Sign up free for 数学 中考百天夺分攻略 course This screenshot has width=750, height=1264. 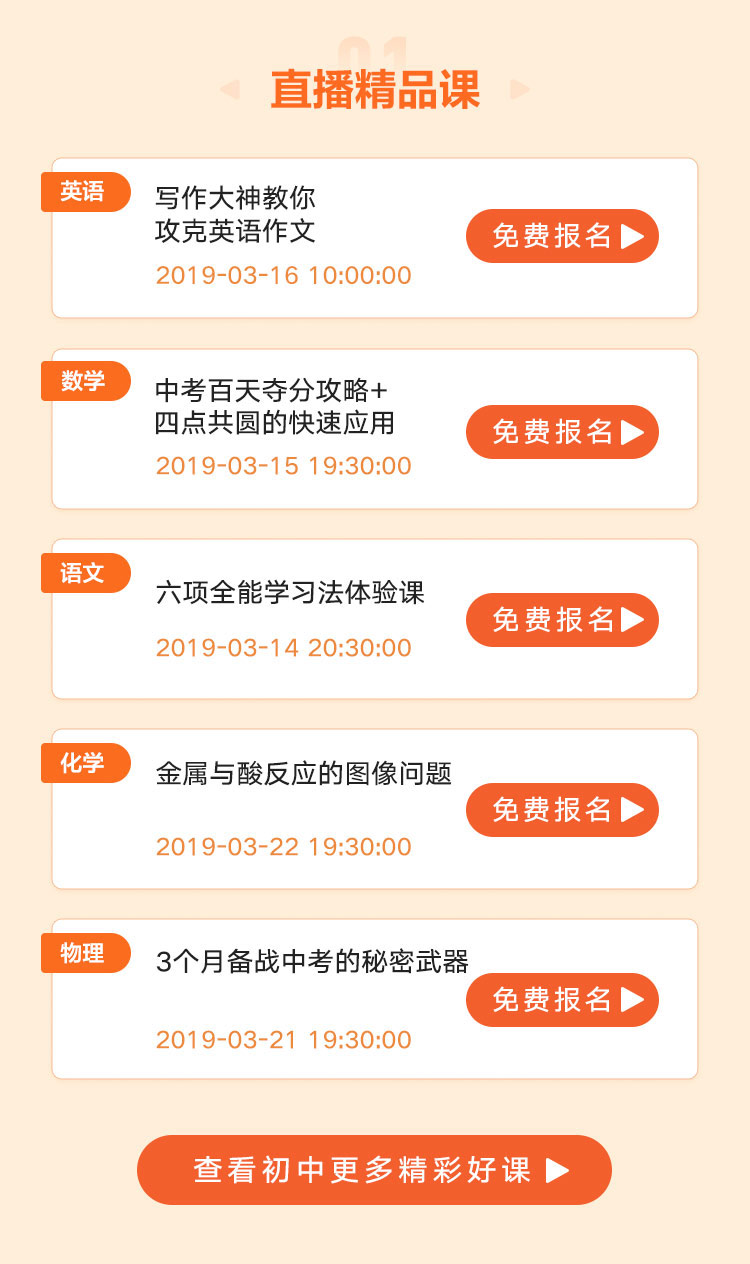(x=562, y=432)
